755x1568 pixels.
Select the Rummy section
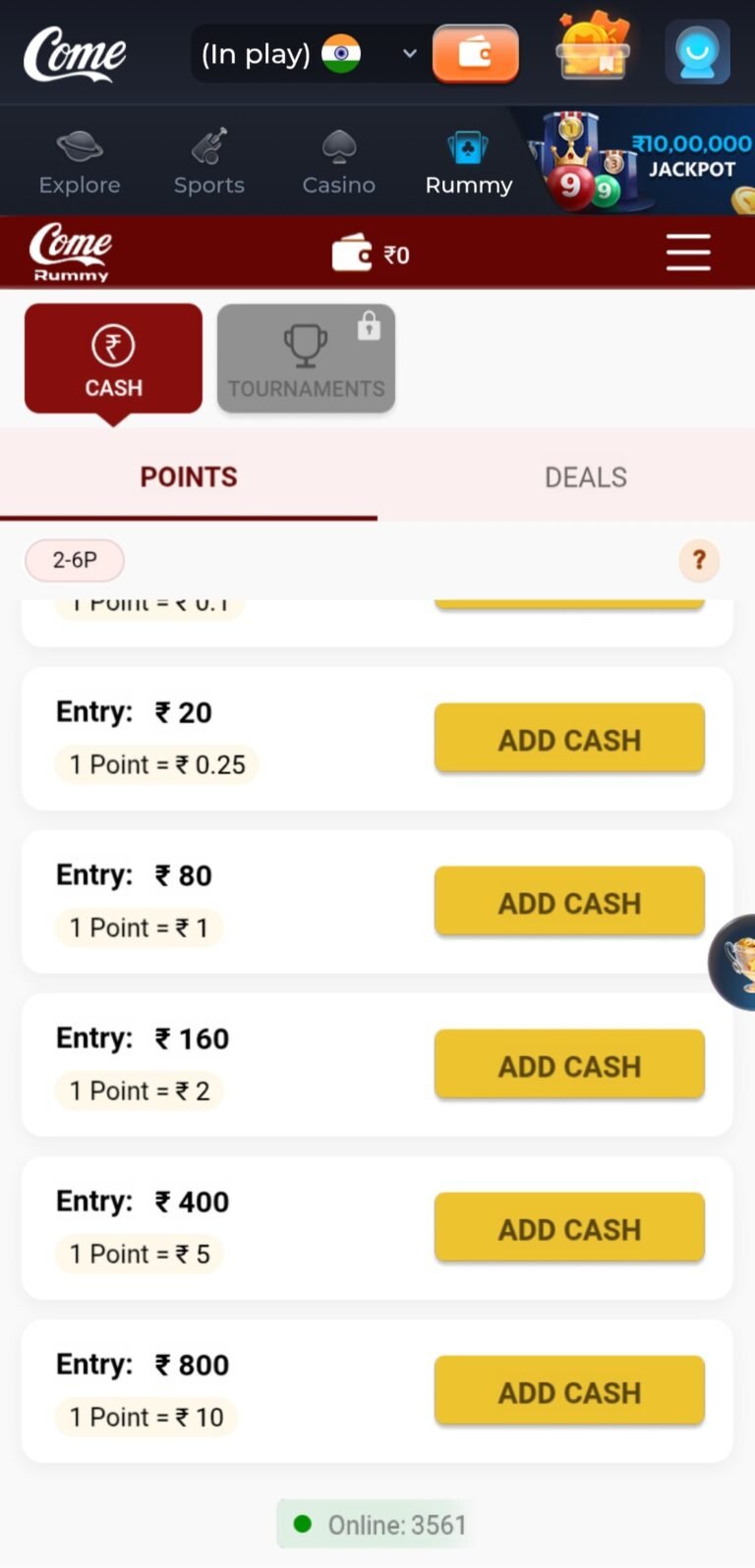(469, 162)
